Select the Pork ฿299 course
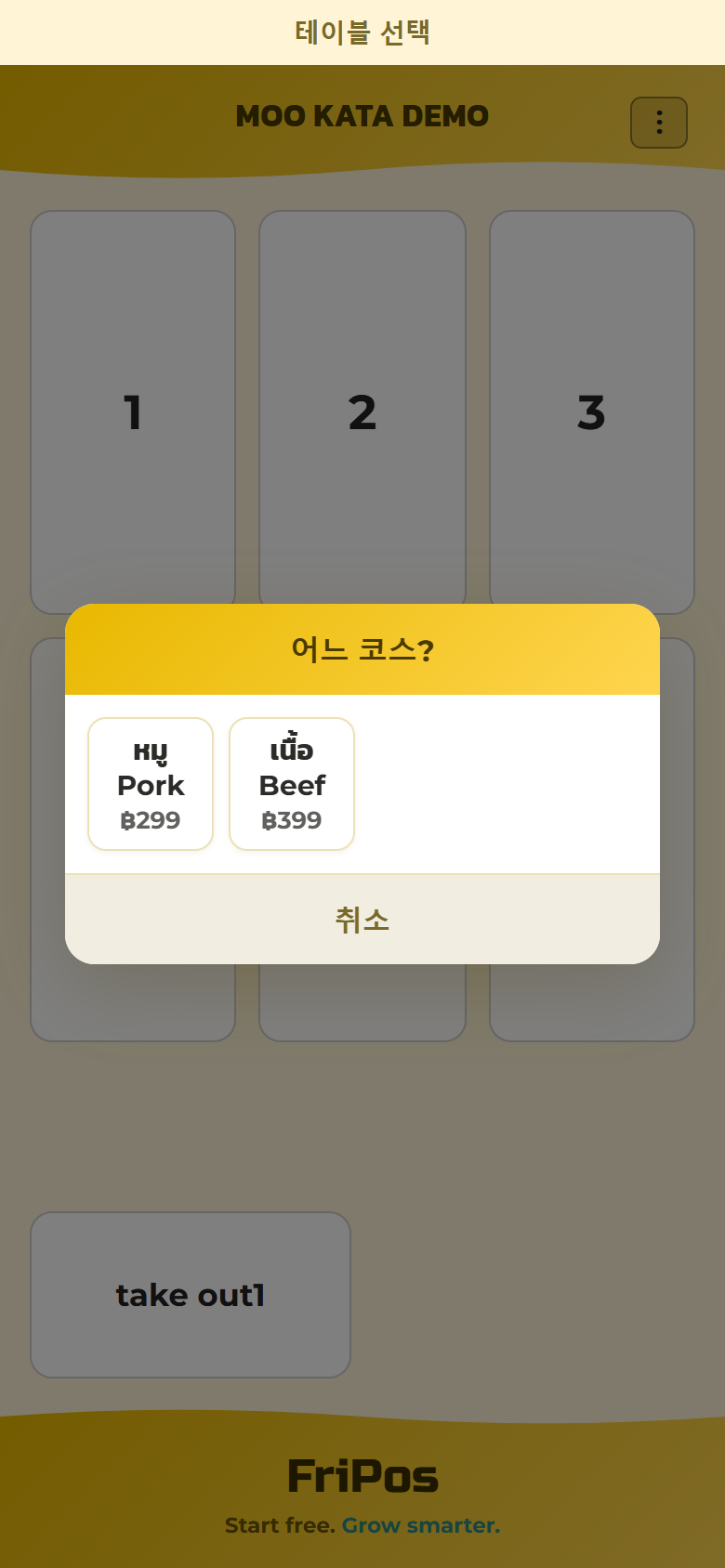This screenshot has height=1568, width=725. (151, 784)
